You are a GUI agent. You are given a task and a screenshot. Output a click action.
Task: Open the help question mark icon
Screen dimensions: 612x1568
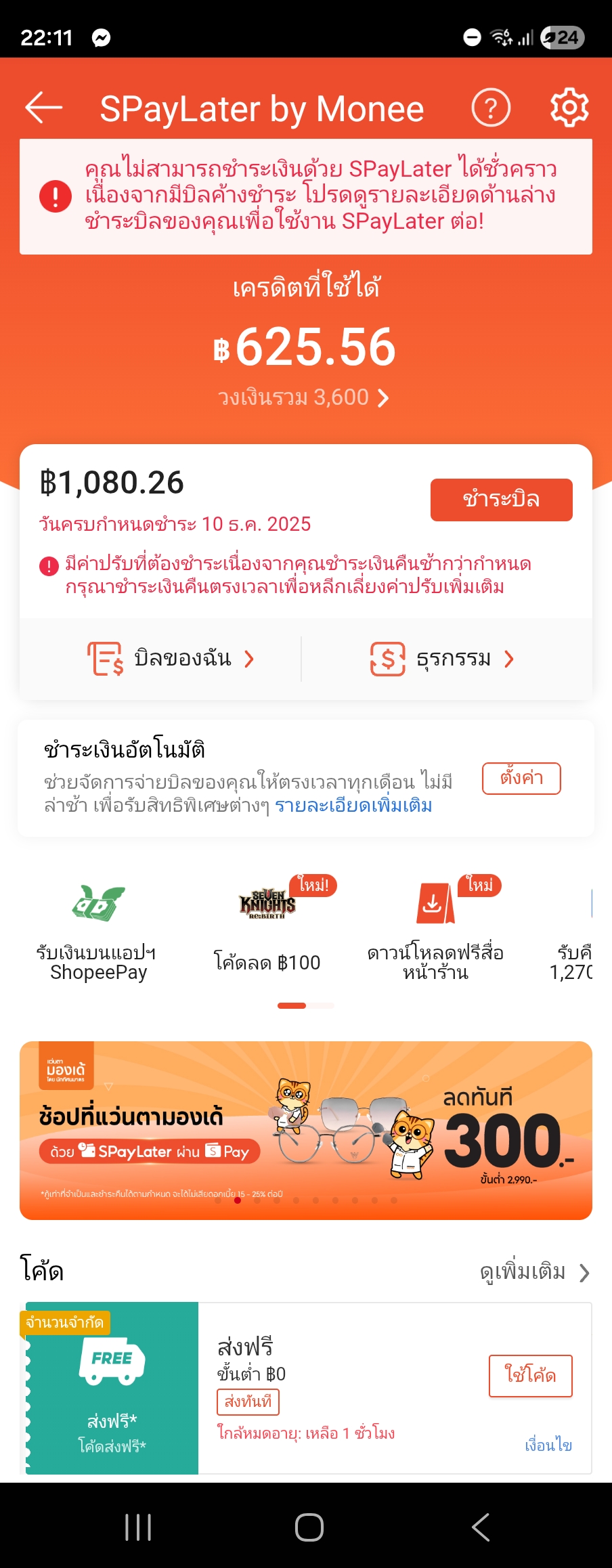[x=491, y=108]
